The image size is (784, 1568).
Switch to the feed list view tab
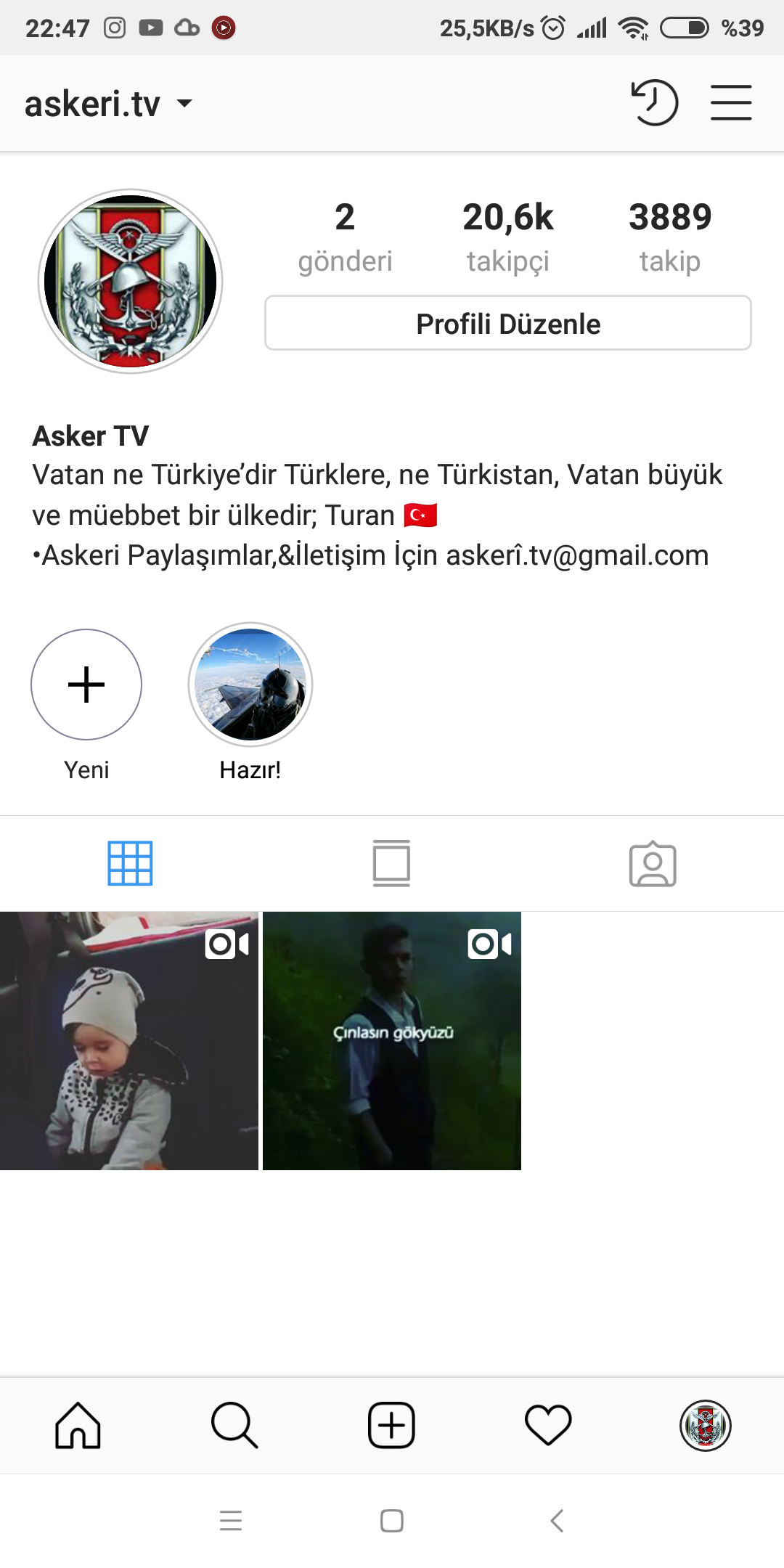391,863
